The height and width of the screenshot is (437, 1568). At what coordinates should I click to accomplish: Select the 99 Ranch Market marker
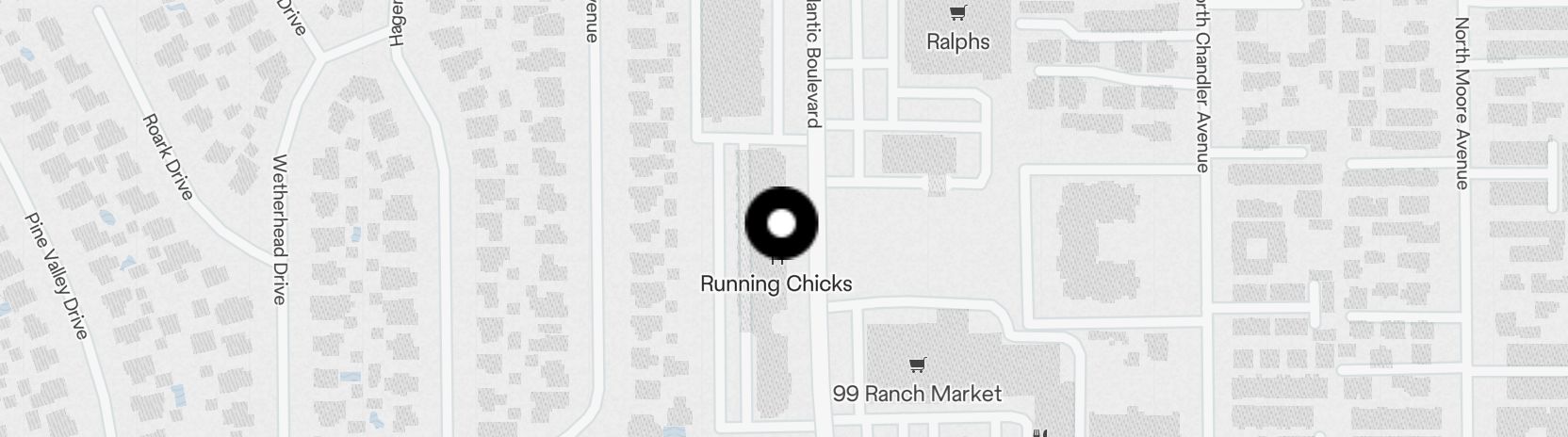tap(917, 365)
